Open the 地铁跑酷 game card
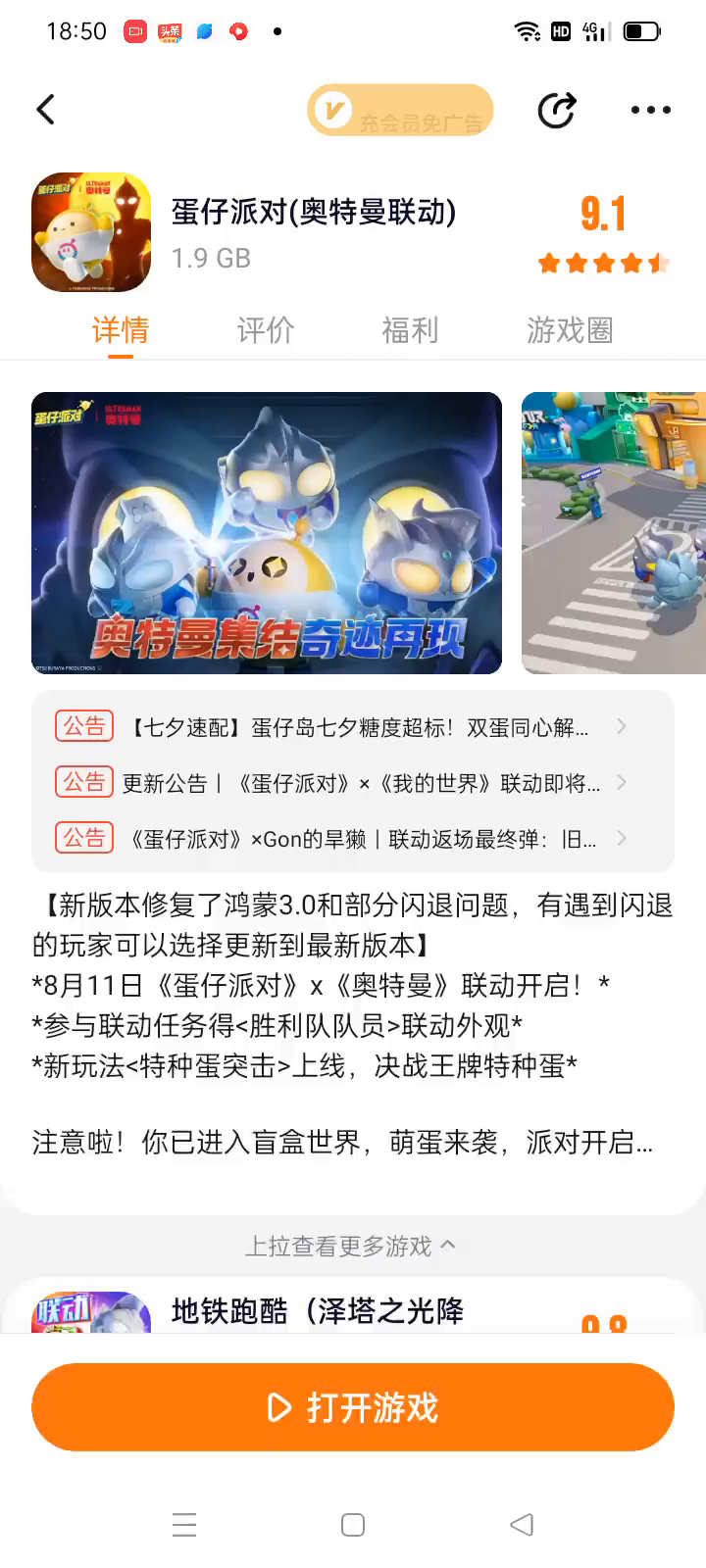The image size is (706, 1568). [317, 1311]
